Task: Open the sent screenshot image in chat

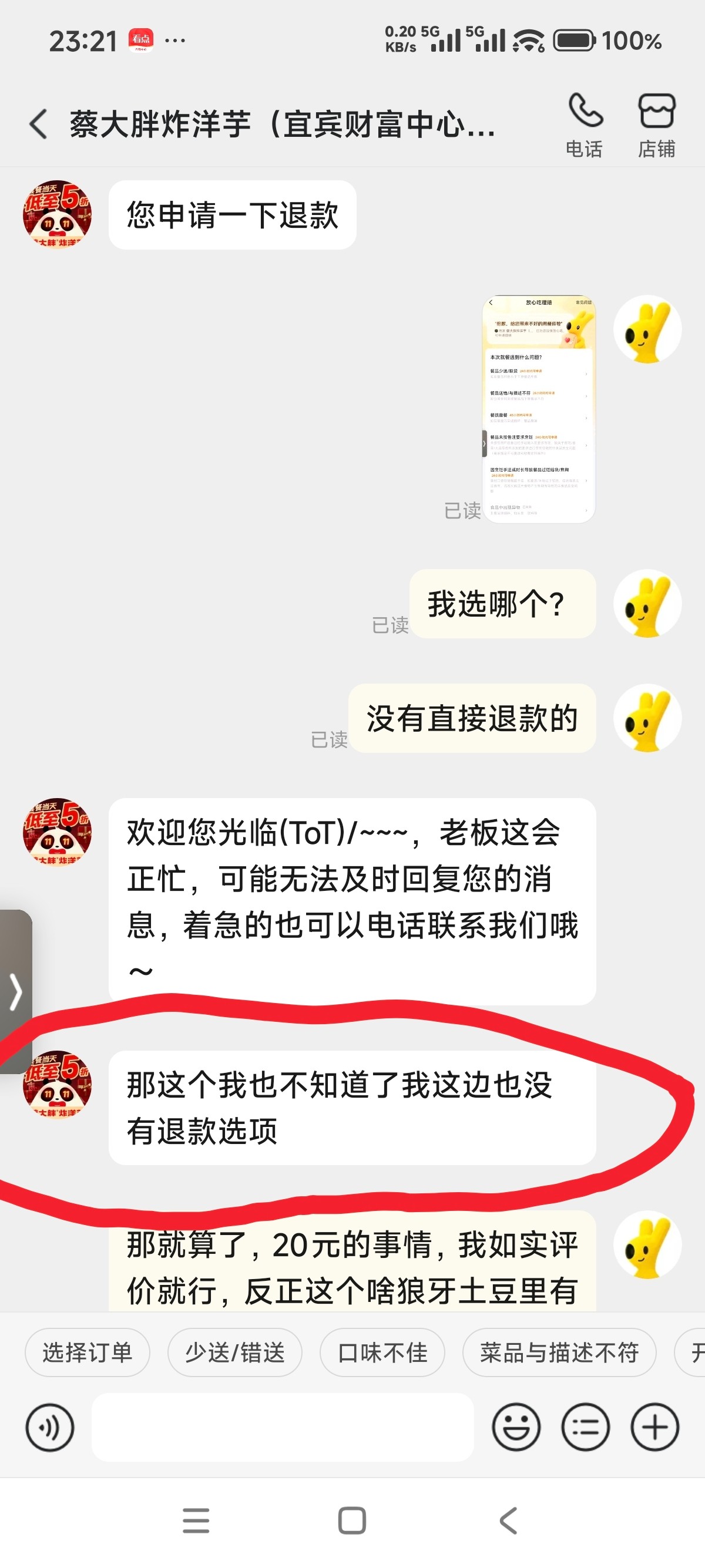Action: coord(539,408)
